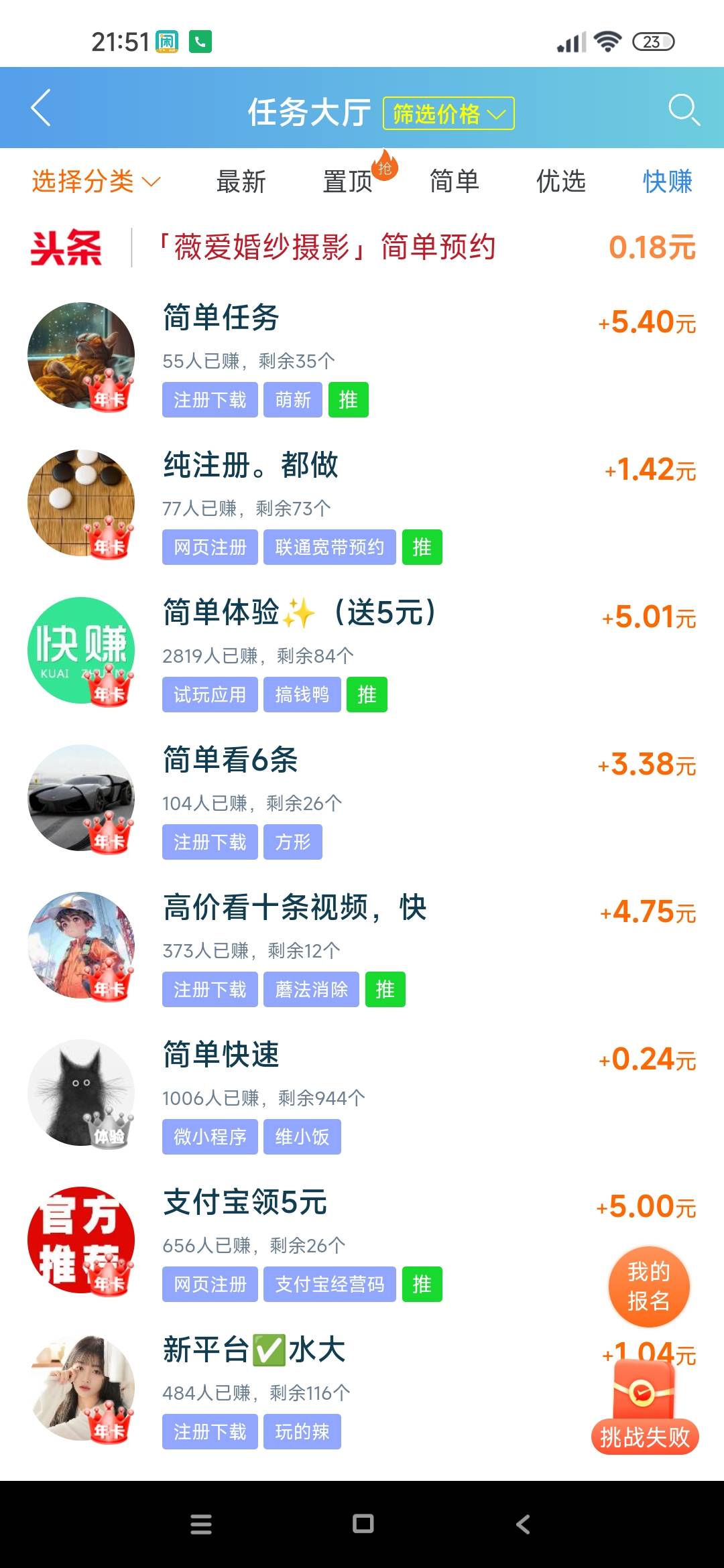Go back using the header arrow
The width and height of the screenshot is (724, 1568).
[x=42, y=108]
